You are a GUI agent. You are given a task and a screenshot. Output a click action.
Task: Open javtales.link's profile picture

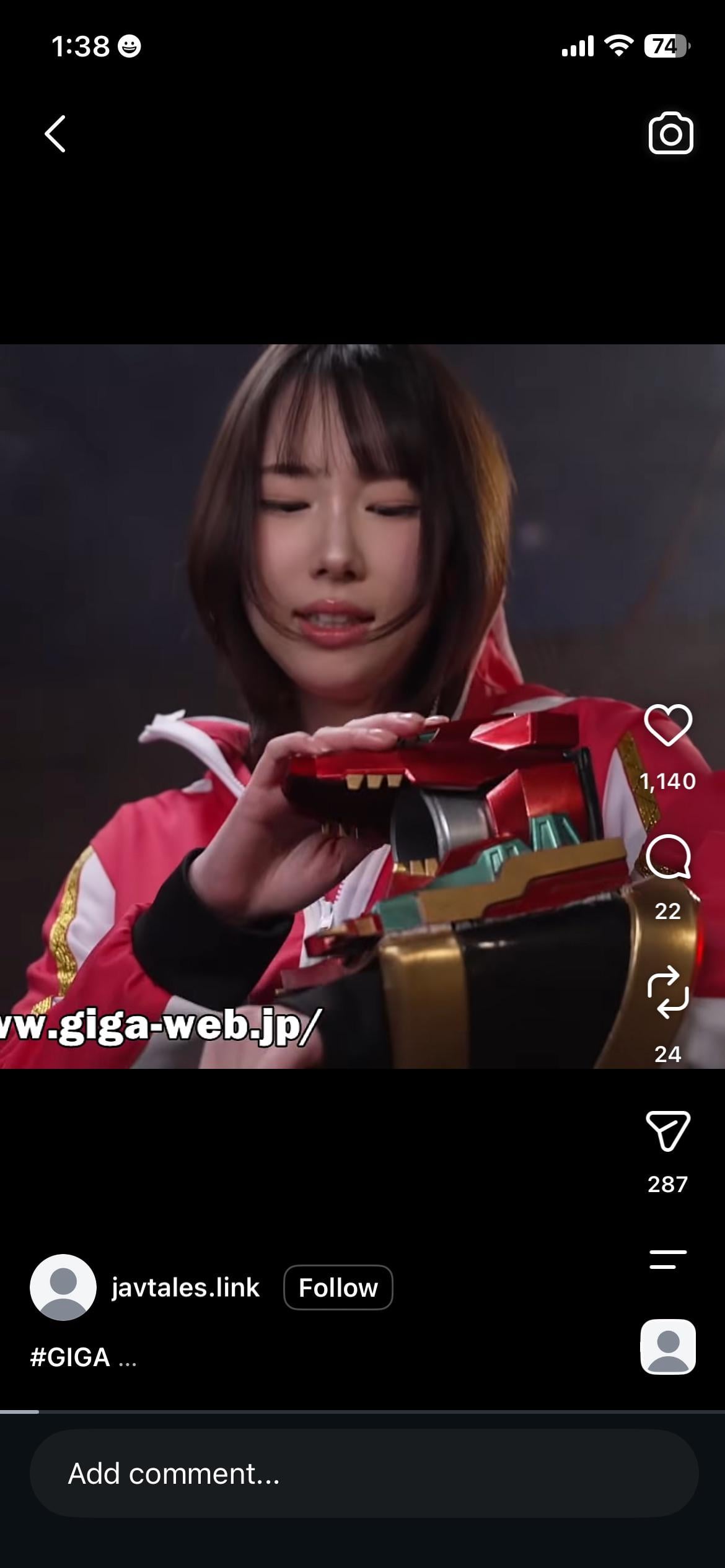[x=63, y=1287]
